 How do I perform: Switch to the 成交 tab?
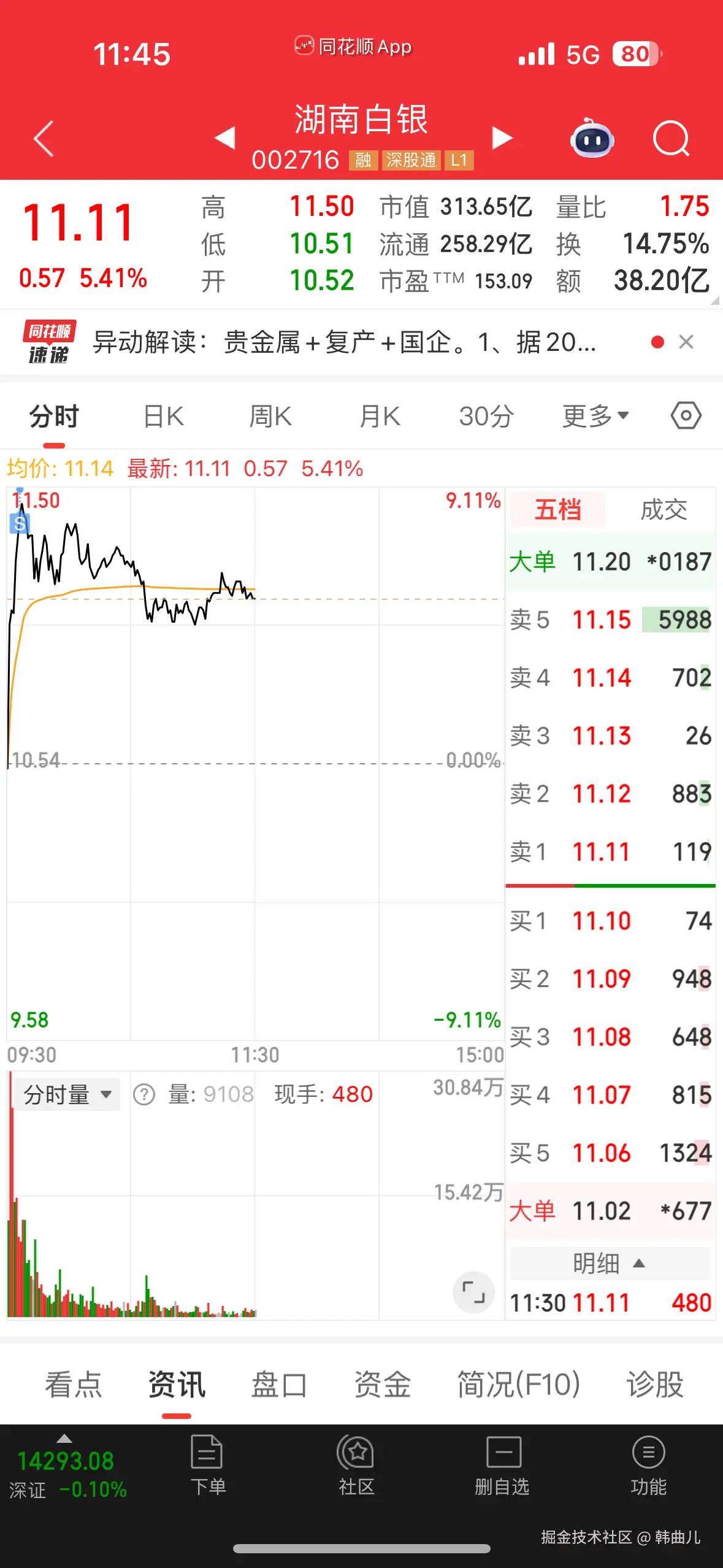(664, 510)
